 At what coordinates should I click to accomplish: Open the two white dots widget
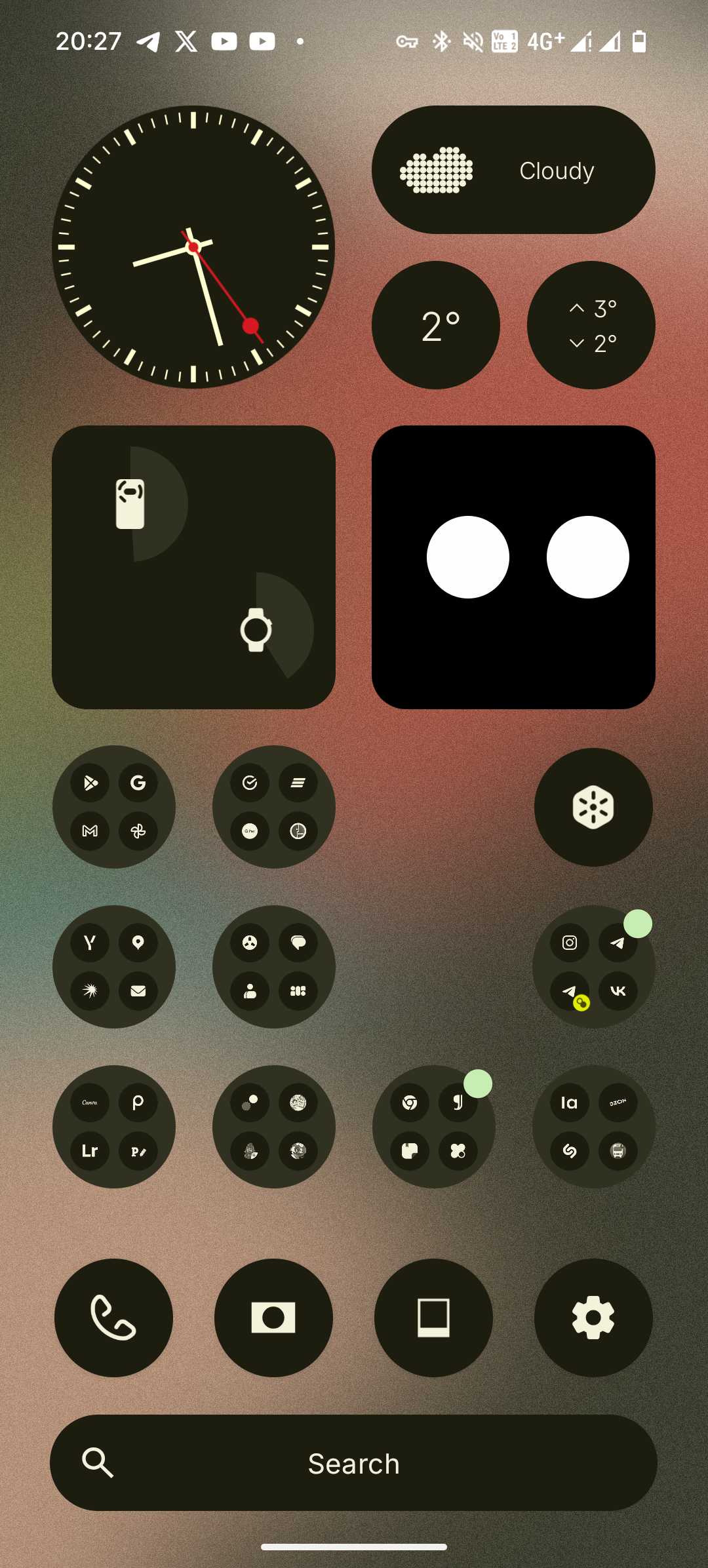click(513, 567)
